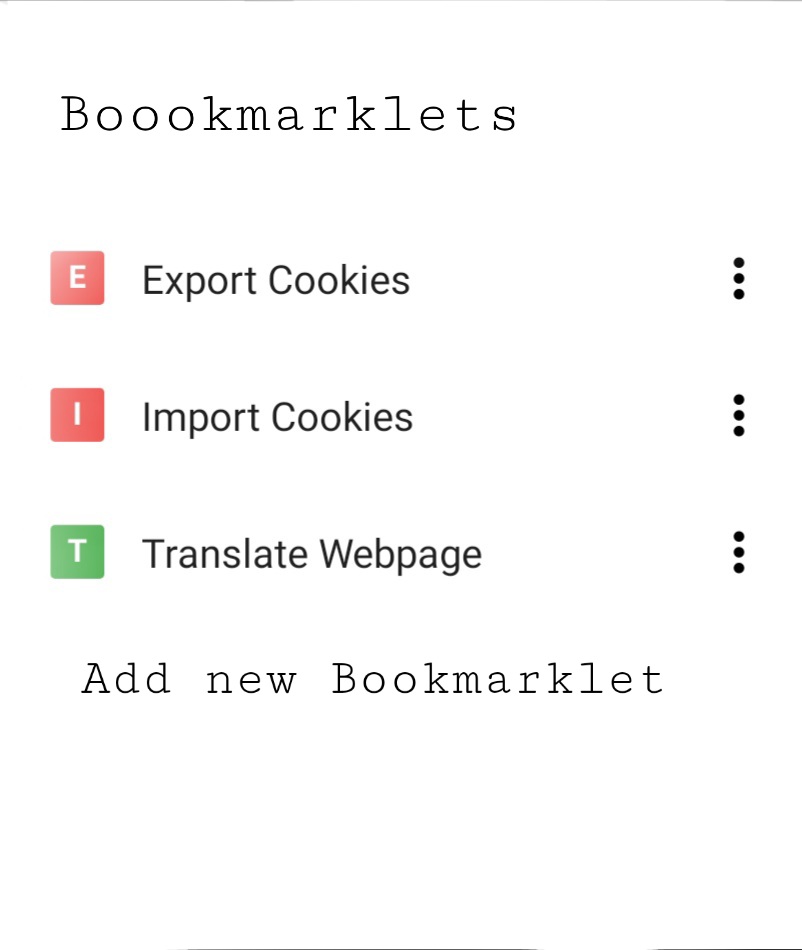Screen dimensions: 802x950
Task: Run the Import Cookies bookmarklet
Action: click(x=278, y=415)
